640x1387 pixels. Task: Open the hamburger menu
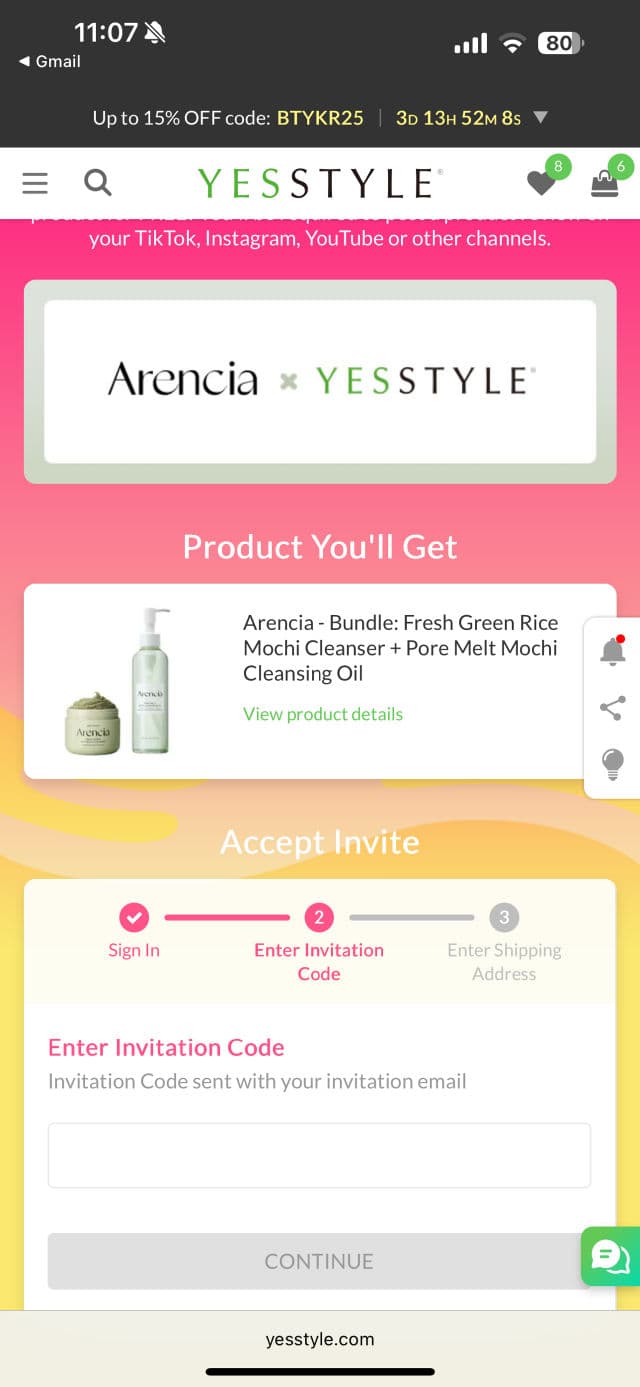tap(35, 183)
